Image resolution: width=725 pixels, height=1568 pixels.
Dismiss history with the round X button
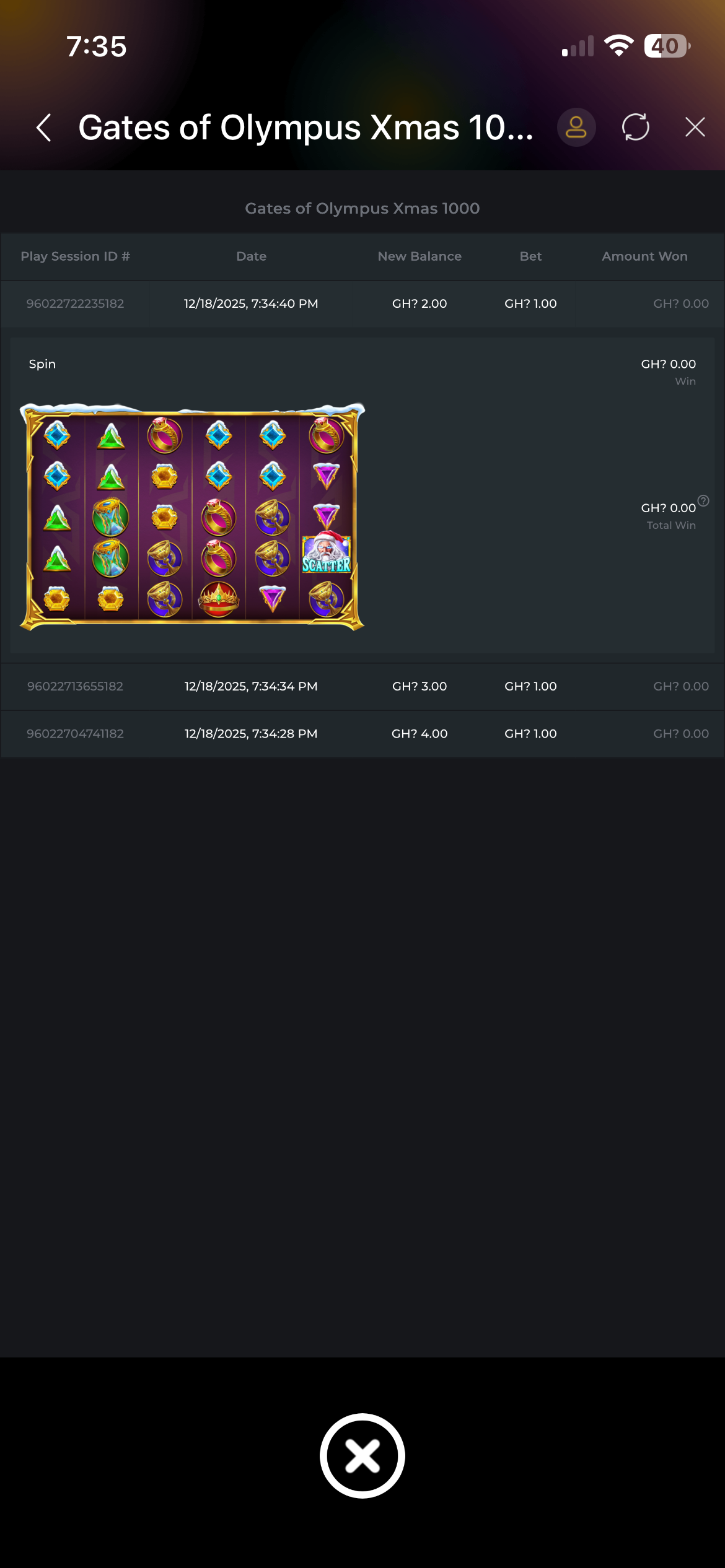click(x=362, y=1455)
